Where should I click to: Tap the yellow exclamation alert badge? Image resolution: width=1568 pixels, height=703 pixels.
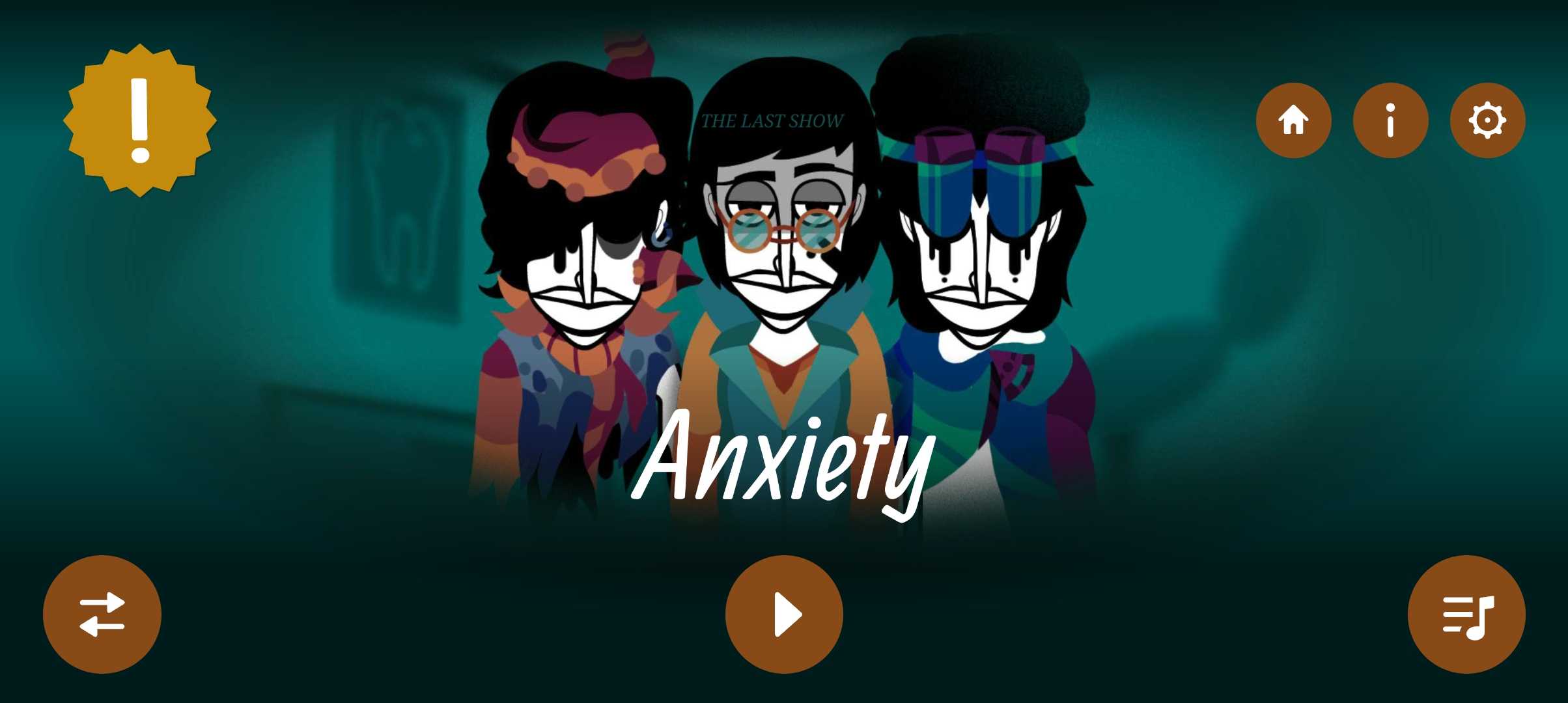[x=139, y=120]
